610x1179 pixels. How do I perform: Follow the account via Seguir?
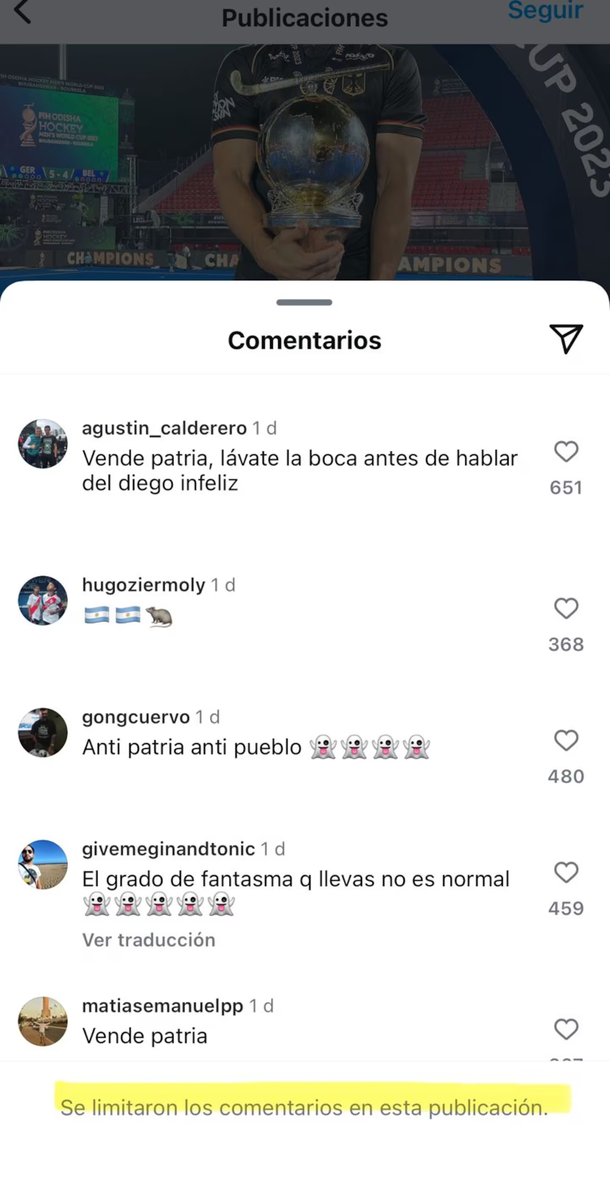545,11
